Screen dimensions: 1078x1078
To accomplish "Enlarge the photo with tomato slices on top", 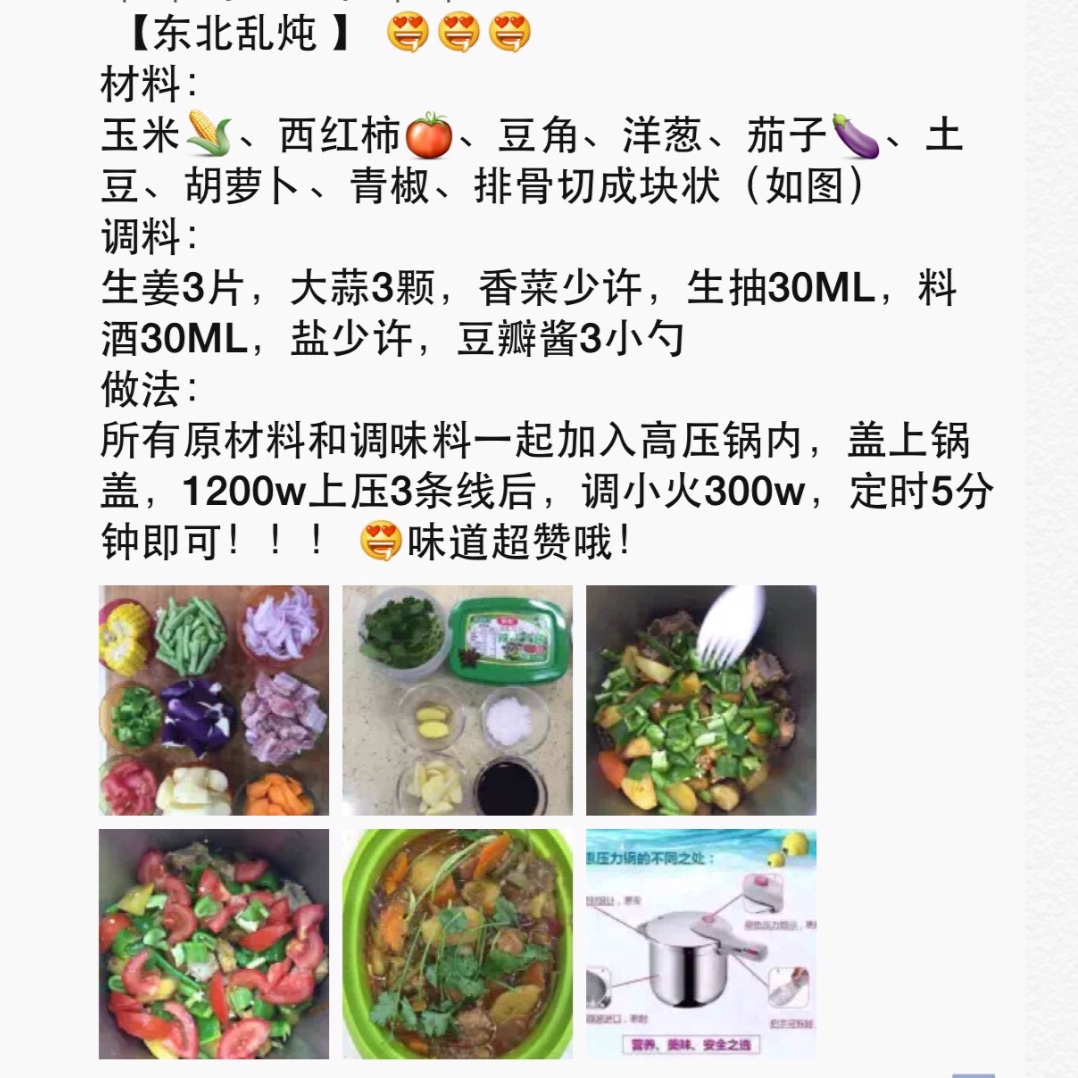I will click(214, 944).
